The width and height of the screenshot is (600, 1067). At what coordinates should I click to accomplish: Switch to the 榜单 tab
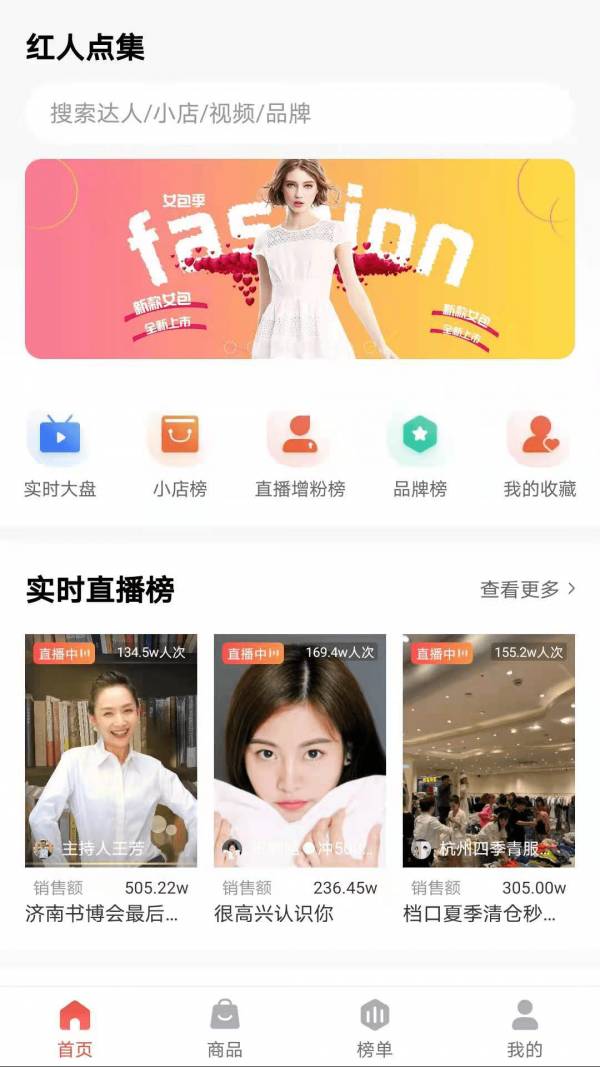pos(375,1028)
